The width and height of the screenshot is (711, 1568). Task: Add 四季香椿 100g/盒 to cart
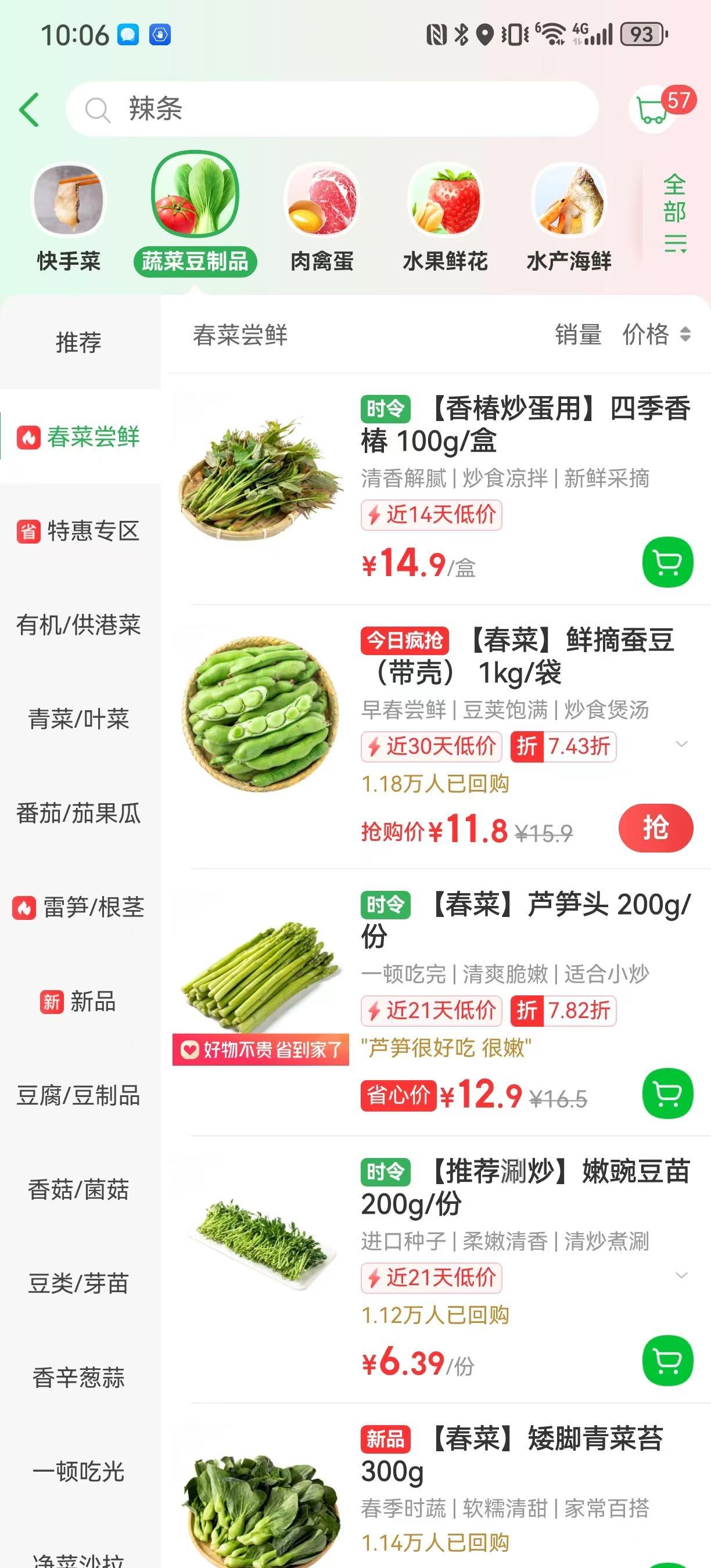667,562
